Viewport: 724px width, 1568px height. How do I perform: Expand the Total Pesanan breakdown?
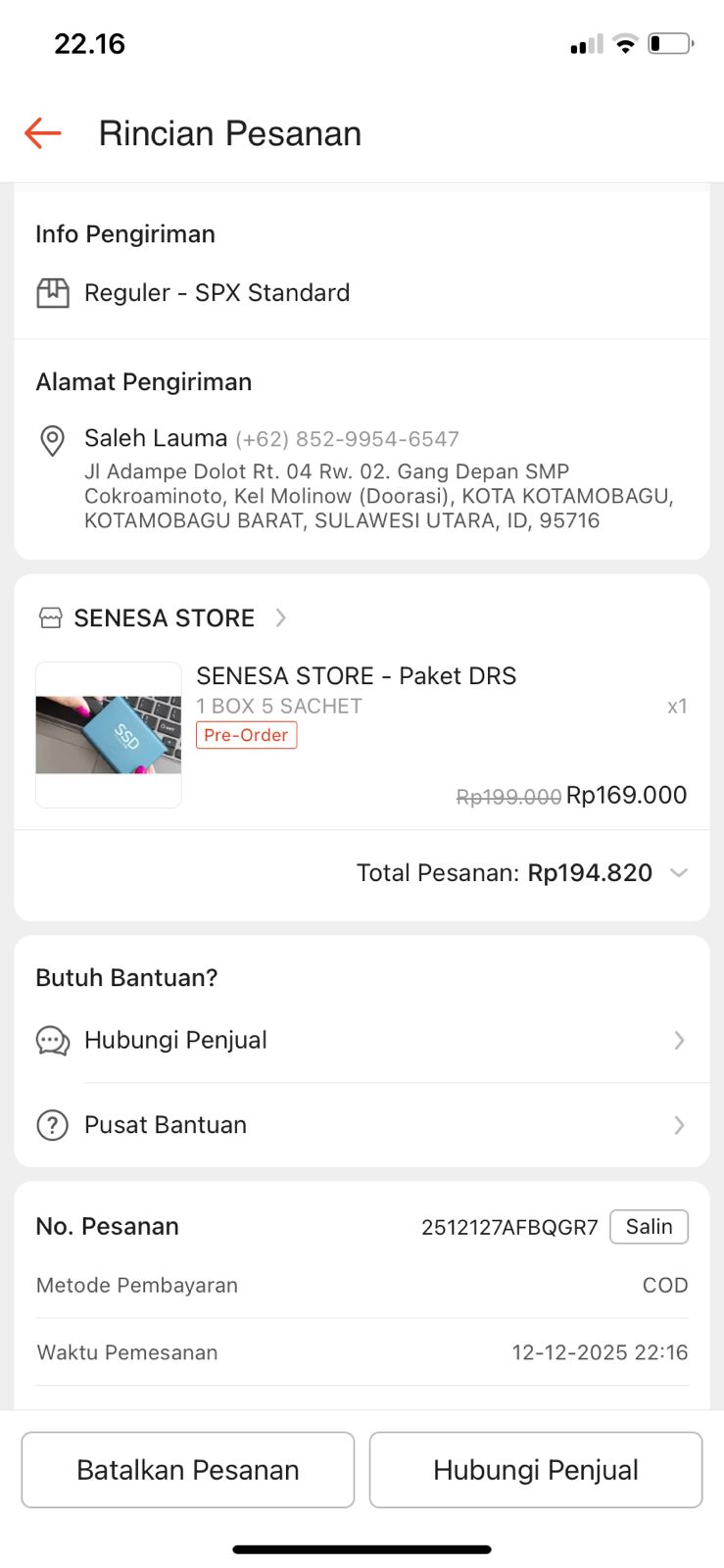678,873
